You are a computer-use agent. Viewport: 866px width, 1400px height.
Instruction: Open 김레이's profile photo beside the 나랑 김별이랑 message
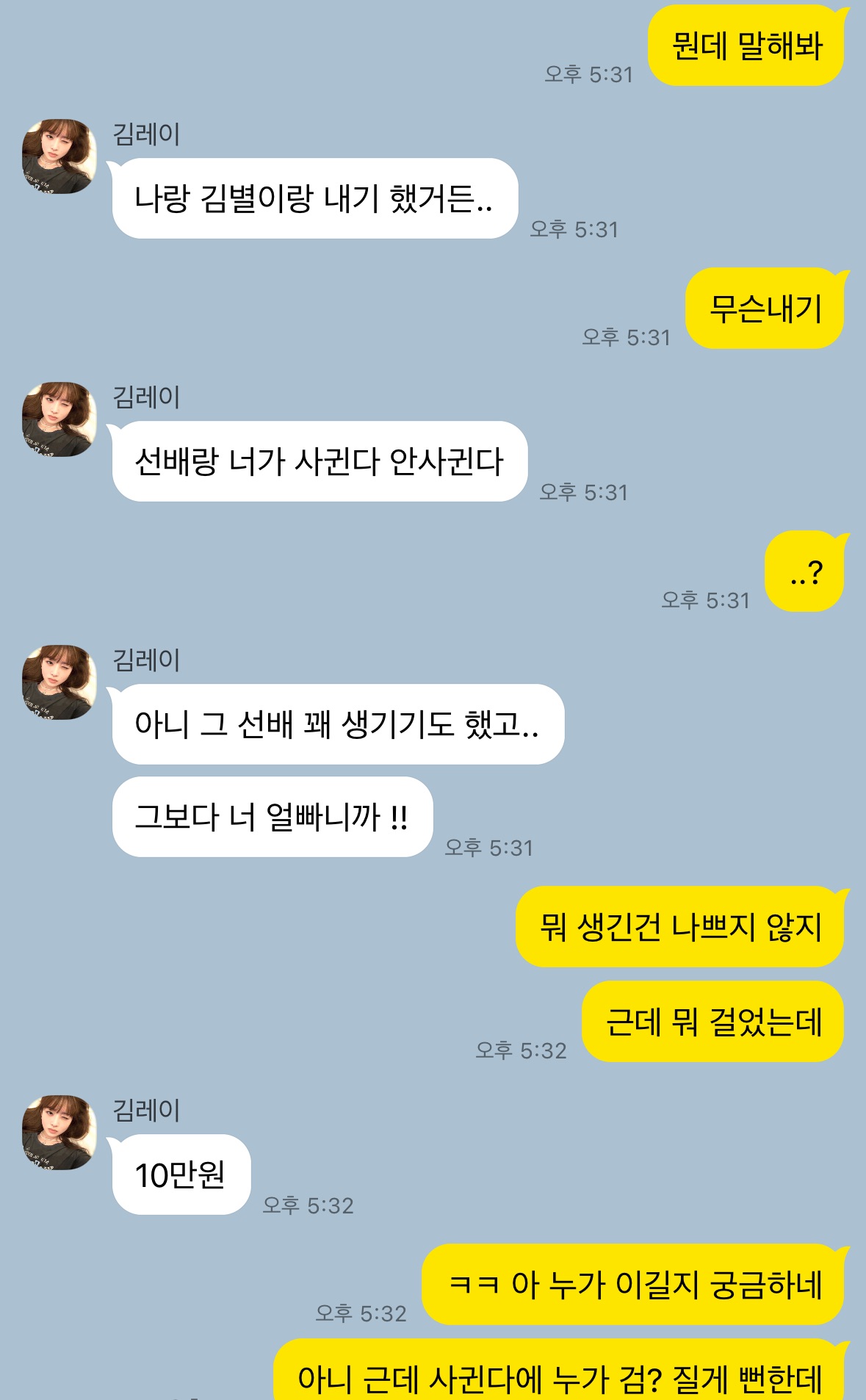tap(59, 156)
